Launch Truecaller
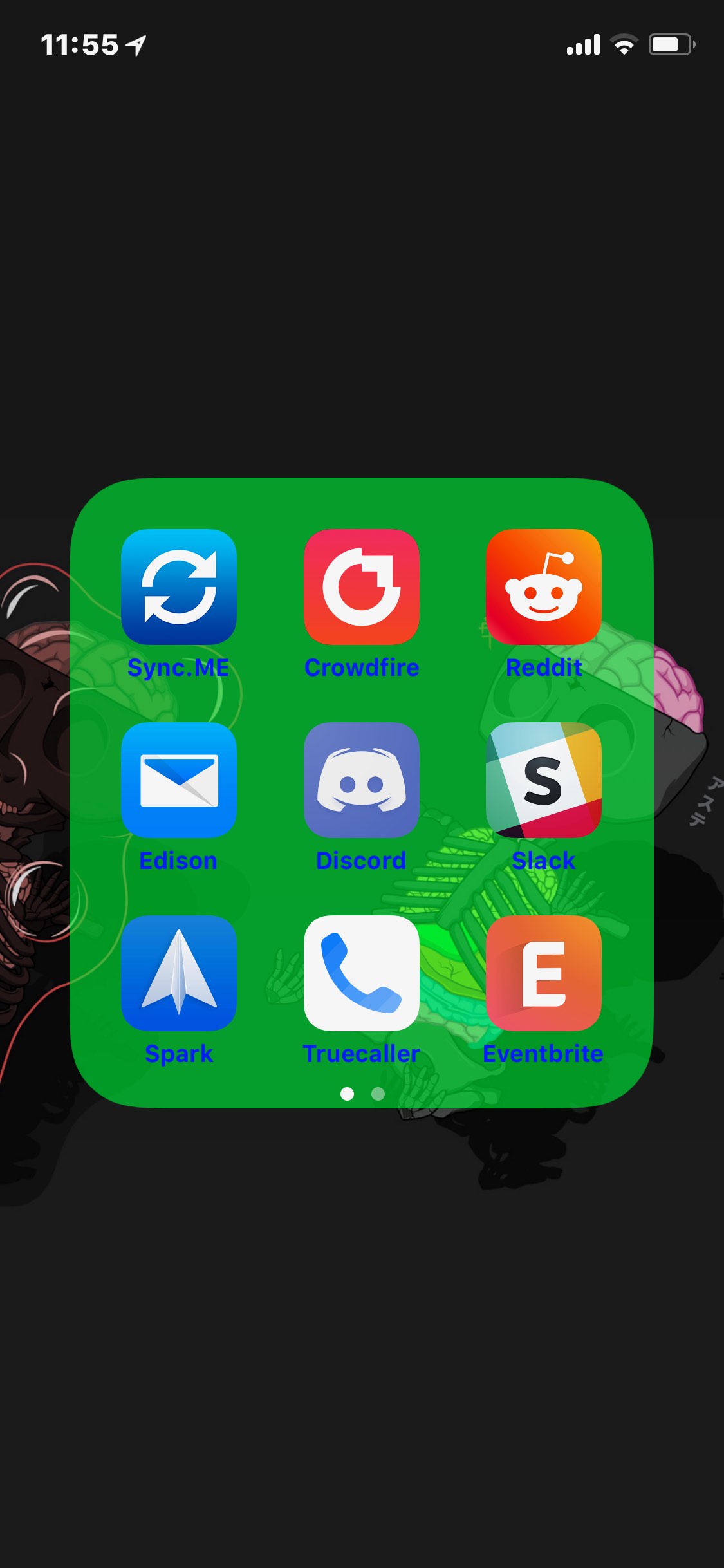 [x=361, y=973]
